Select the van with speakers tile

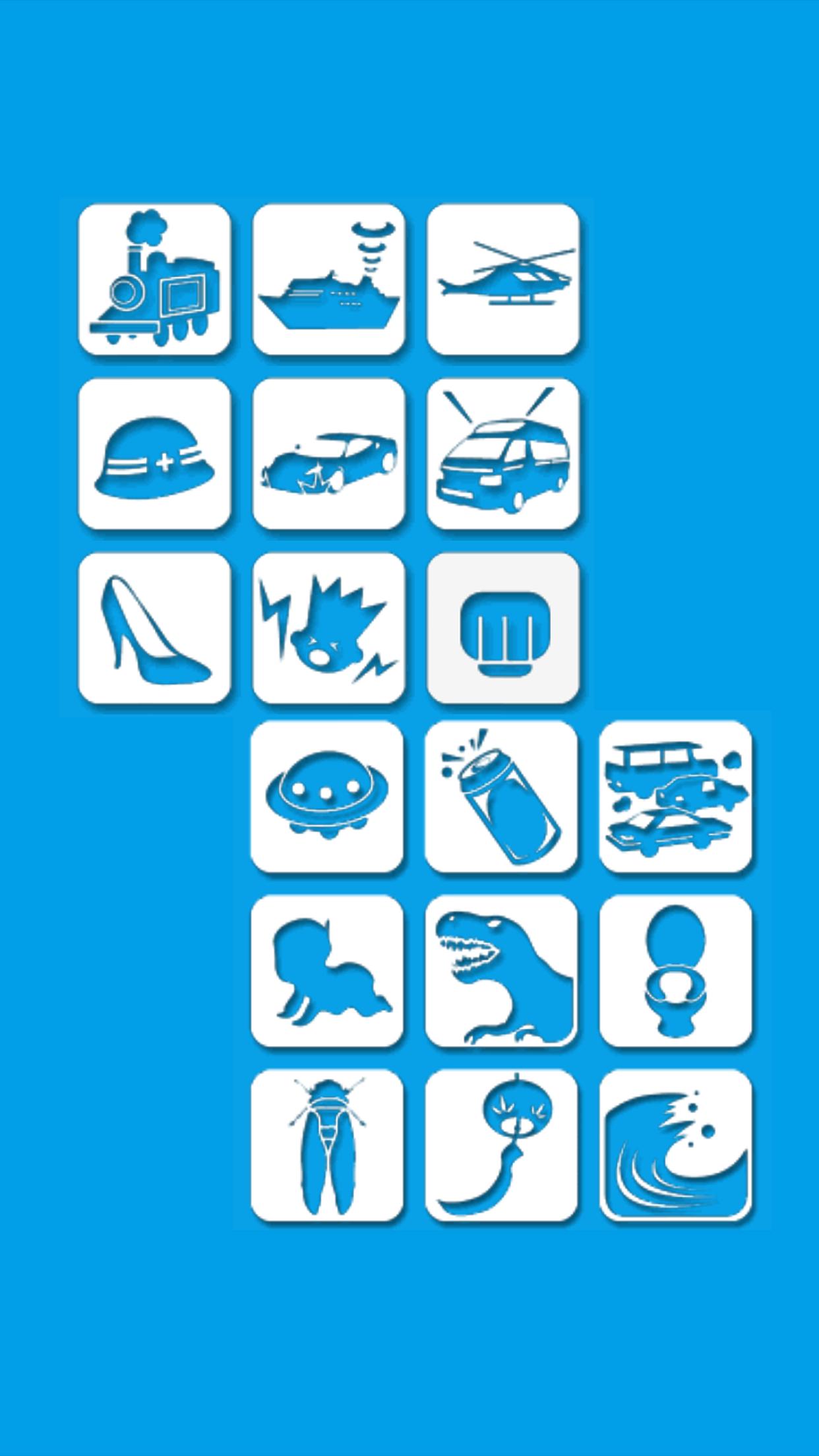pyautogui.click(x=502, y=454)
